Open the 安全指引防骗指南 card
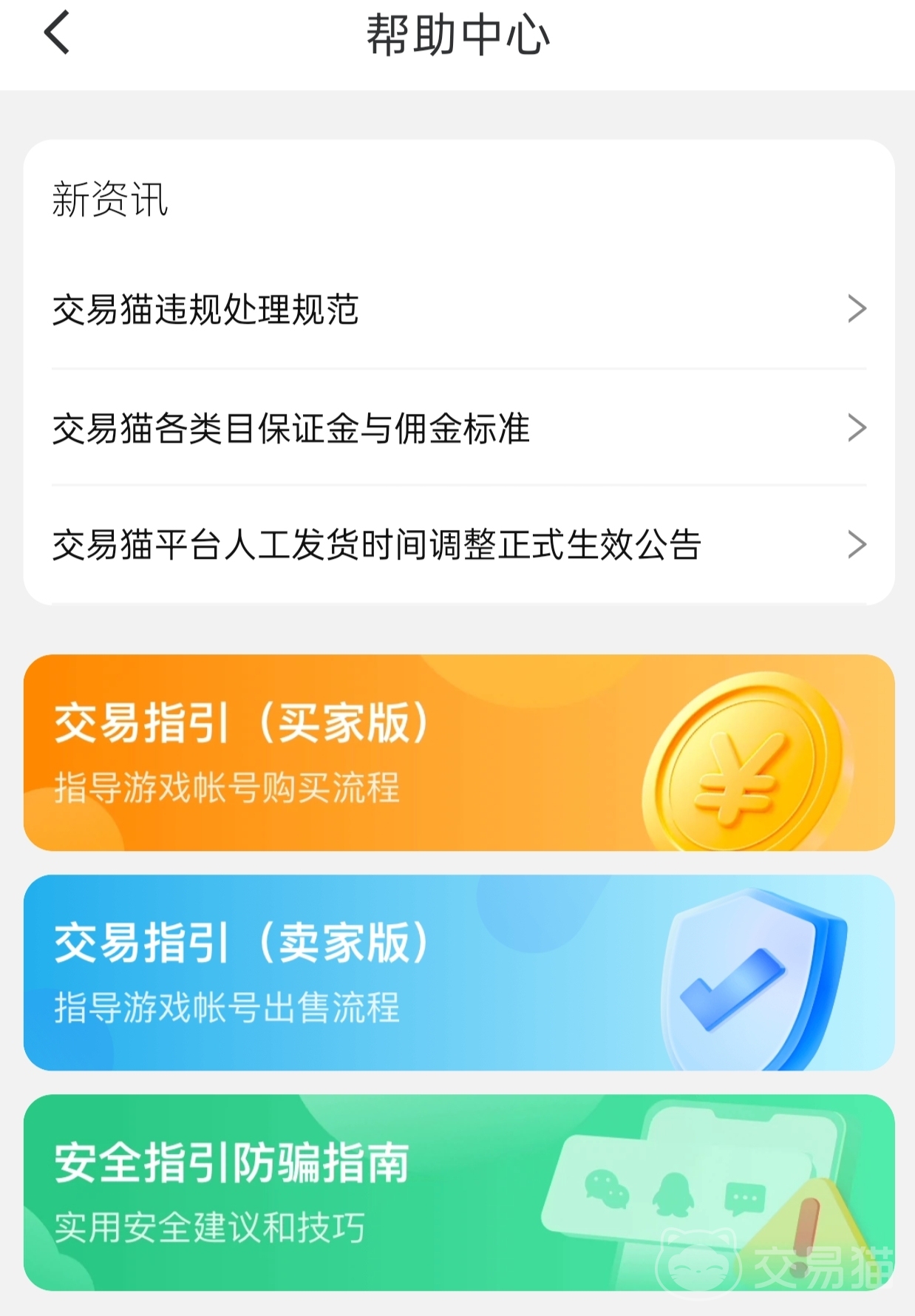The image size is (915, 1316). (458, 1192)
